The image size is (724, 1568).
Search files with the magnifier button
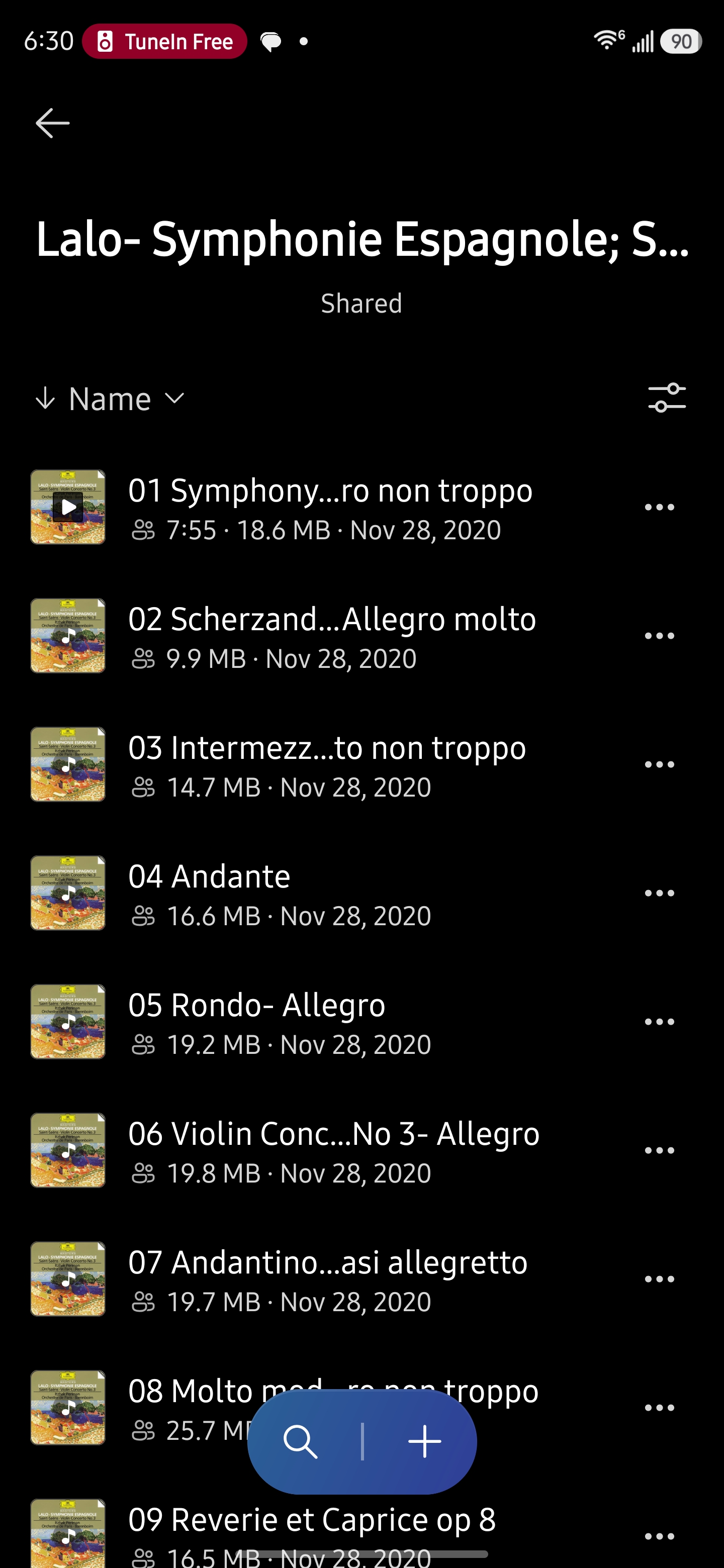click(x=301, y=1441)
